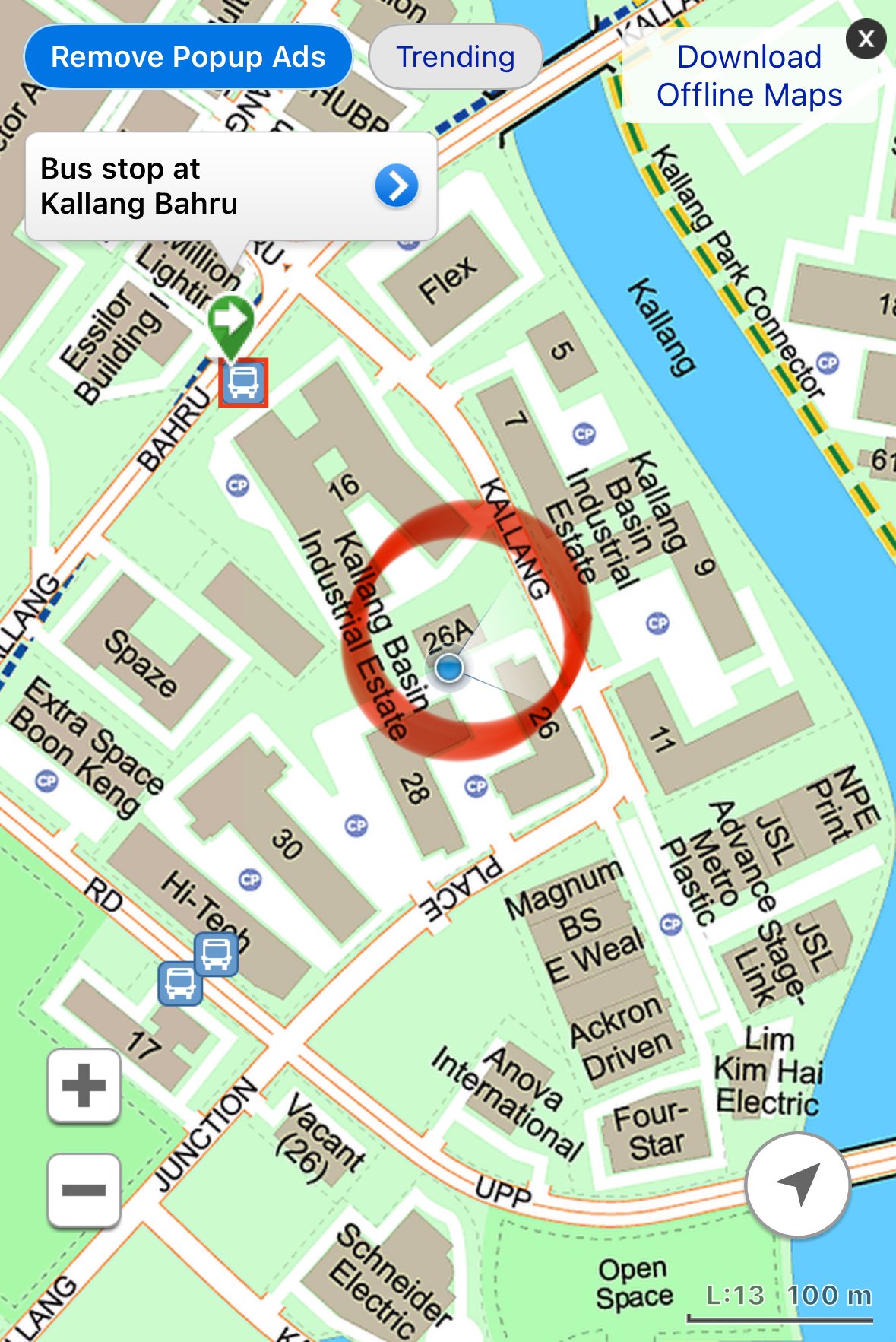Tap the Remove Popup Ads button

pyautogui.click(x=188, y=57)
